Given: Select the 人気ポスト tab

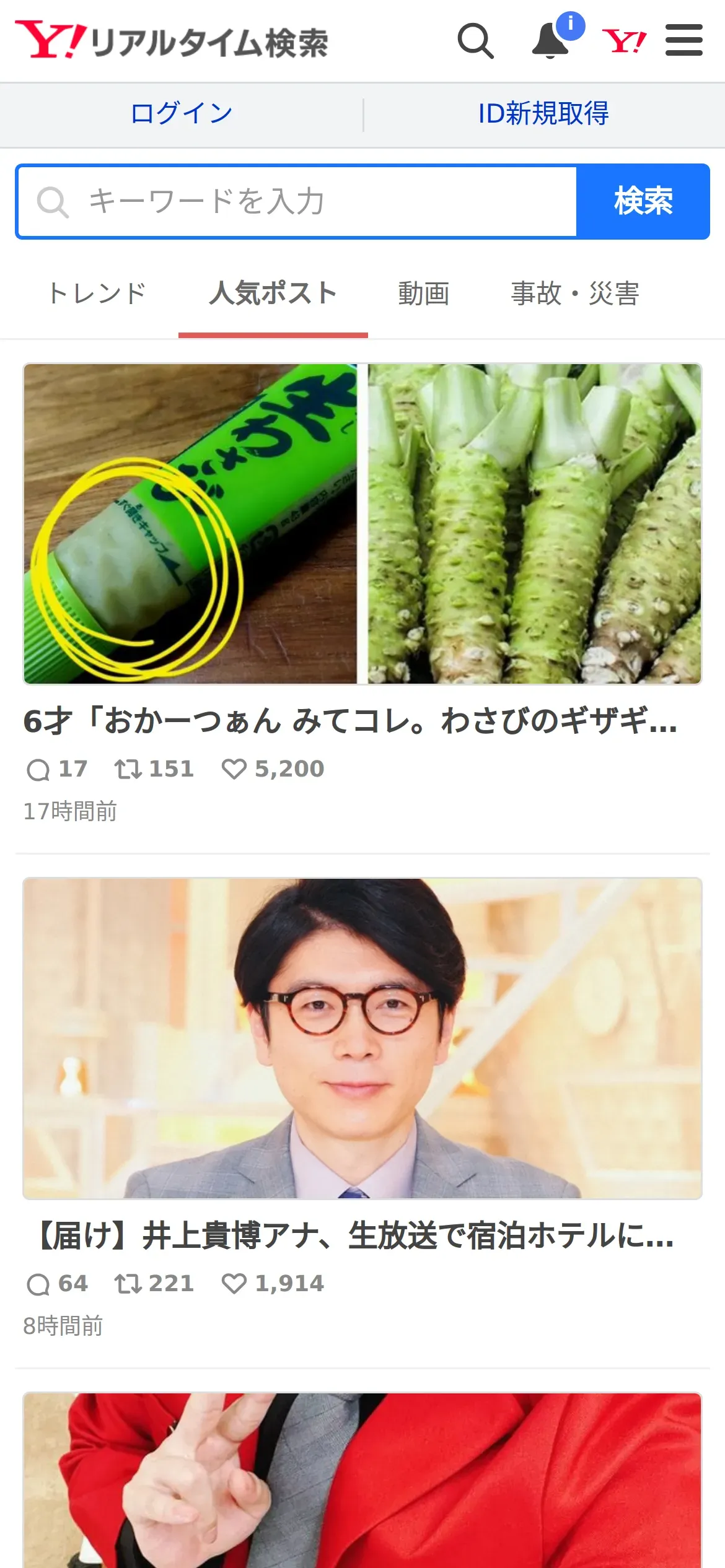Looking at the screenshot, I should point(273,294).
